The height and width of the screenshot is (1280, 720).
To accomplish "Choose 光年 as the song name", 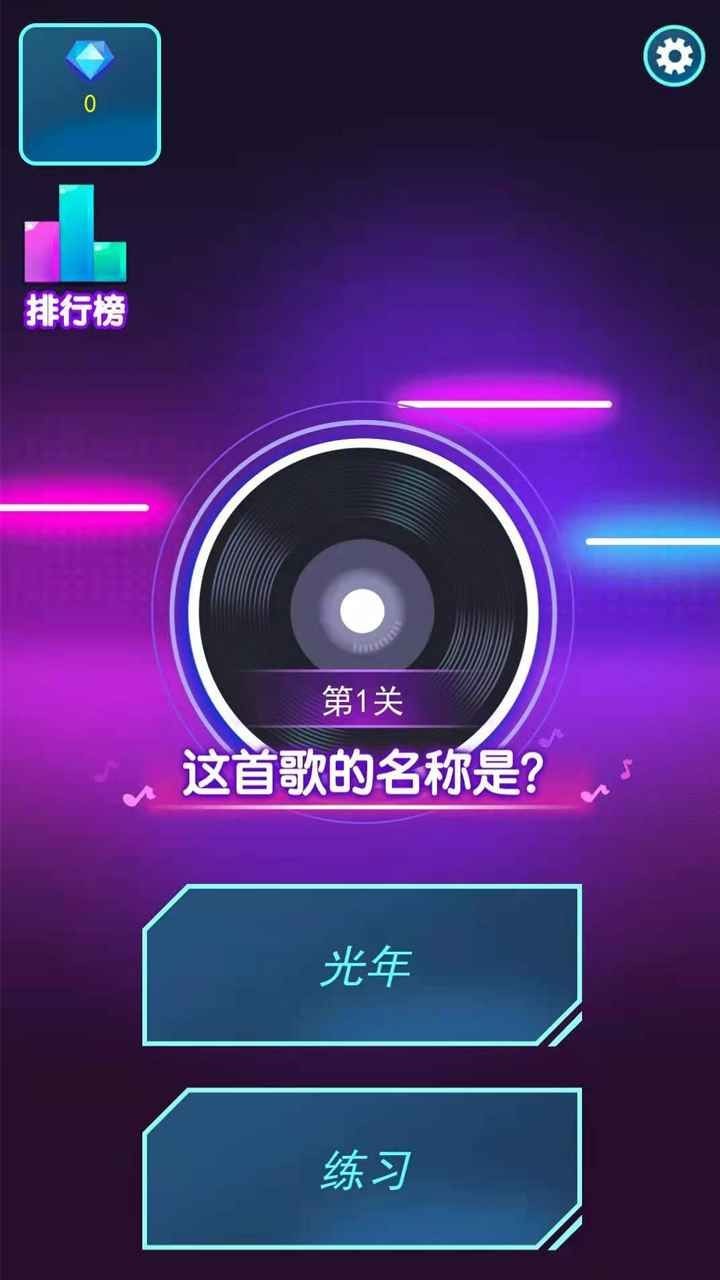I will [x=364, y=966].
